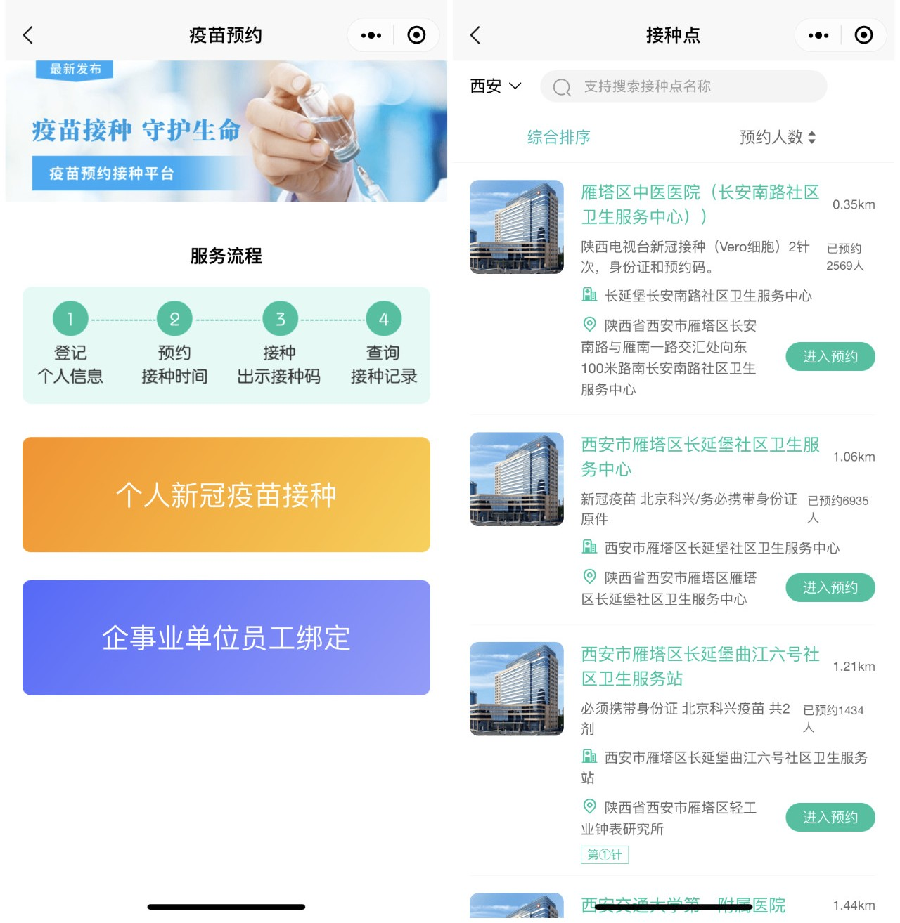Close the 疫苗预约 mini program
Image resolution: width=900 pixels, height=923 pixels.
[417, 35]
